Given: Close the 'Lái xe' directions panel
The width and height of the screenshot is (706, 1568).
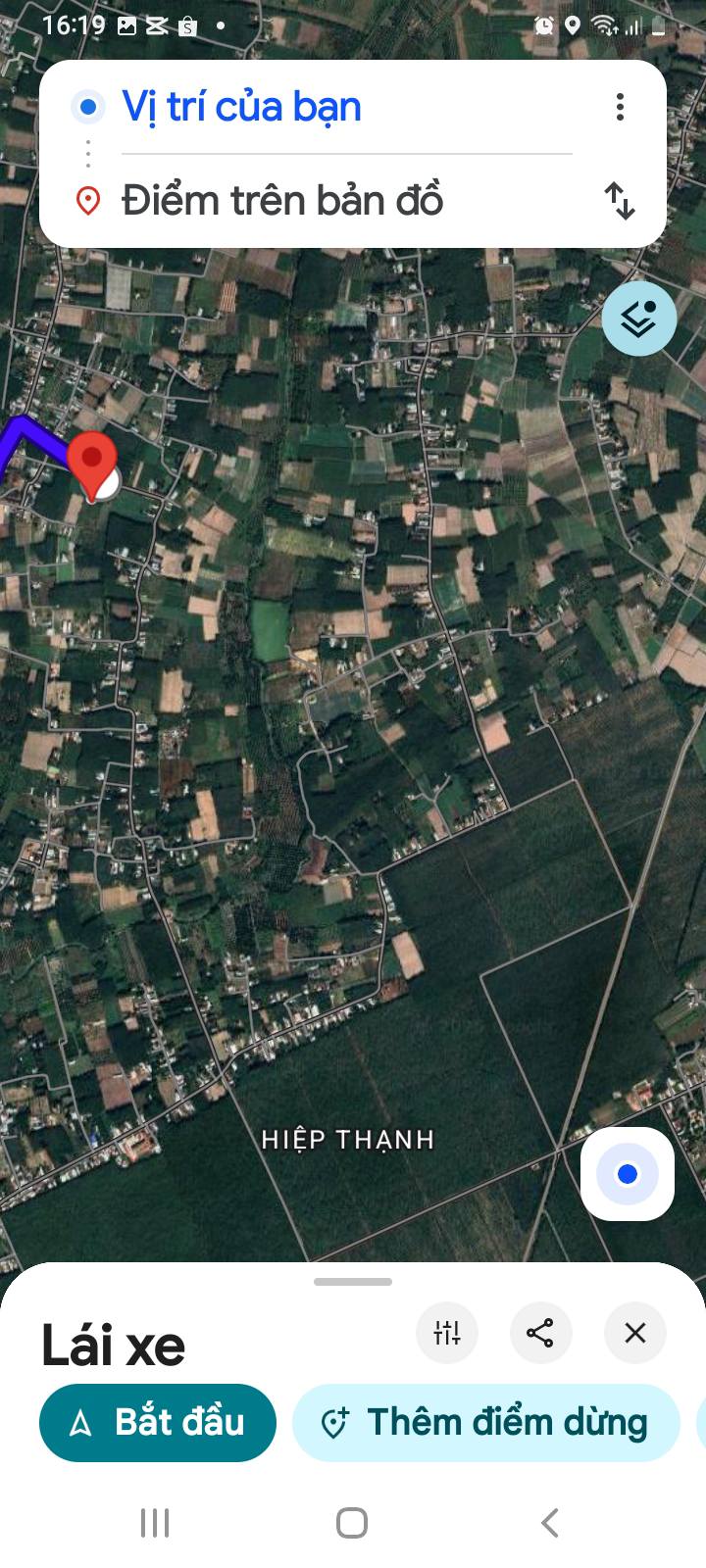Looking at the screenshot, I should tap(634, 1333).
